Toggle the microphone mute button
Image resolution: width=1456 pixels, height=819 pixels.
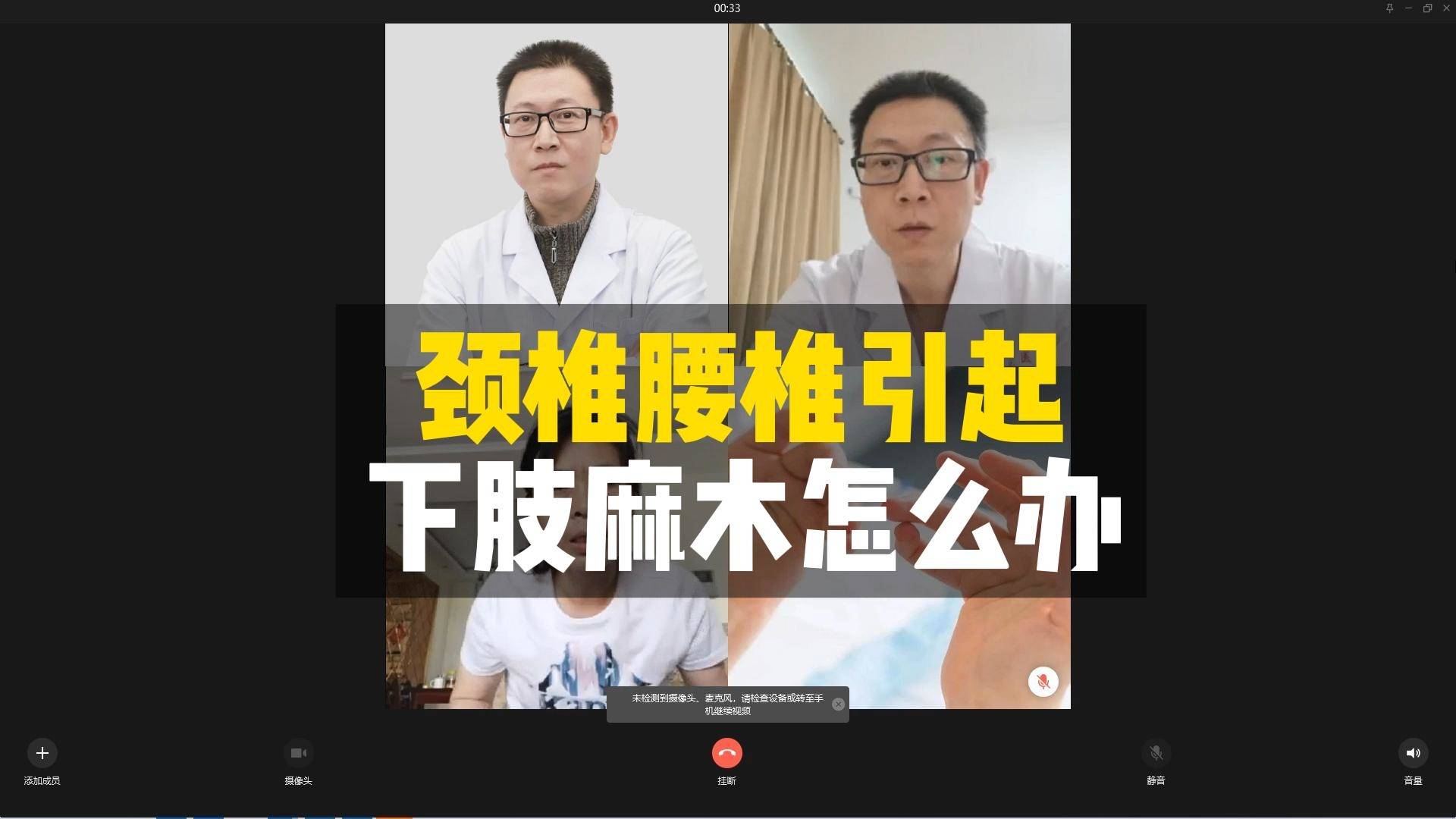tap(1156, 753)
